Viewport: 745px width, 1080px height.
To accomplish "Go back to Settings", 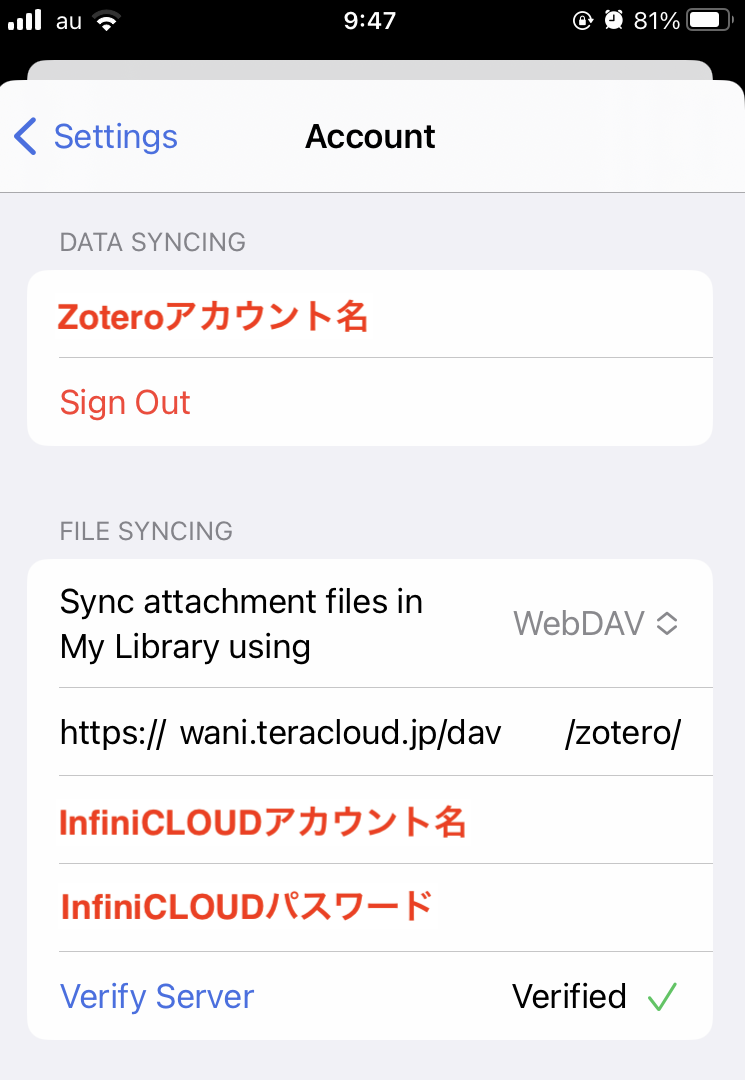I will click(x=97, y=136).
